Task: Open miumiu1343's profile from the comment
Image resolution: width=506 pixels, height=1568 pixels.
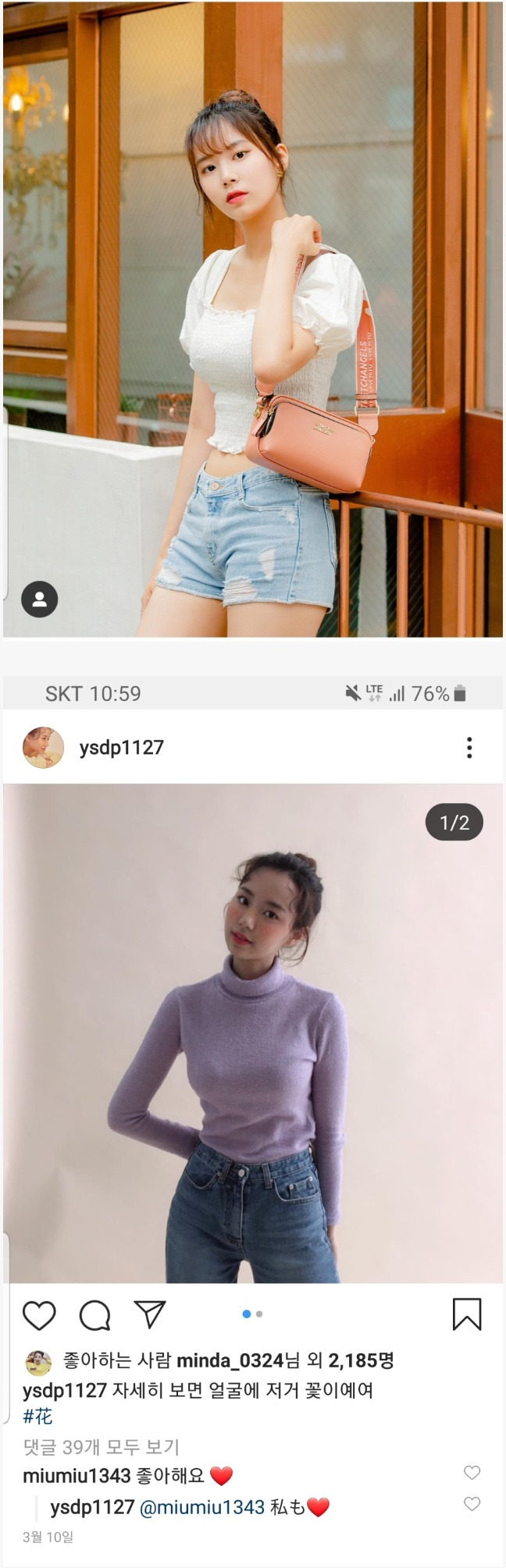Action: click(77, 1476)
